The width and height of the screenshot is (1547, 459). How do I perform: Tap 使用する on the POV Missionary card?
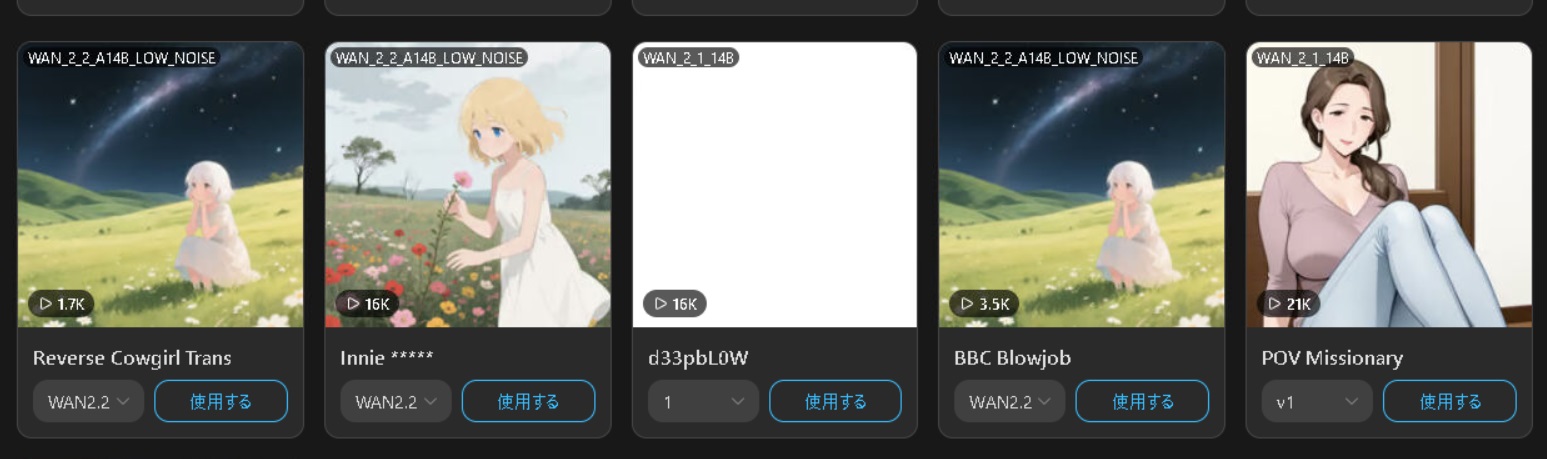pos(1449,401)
